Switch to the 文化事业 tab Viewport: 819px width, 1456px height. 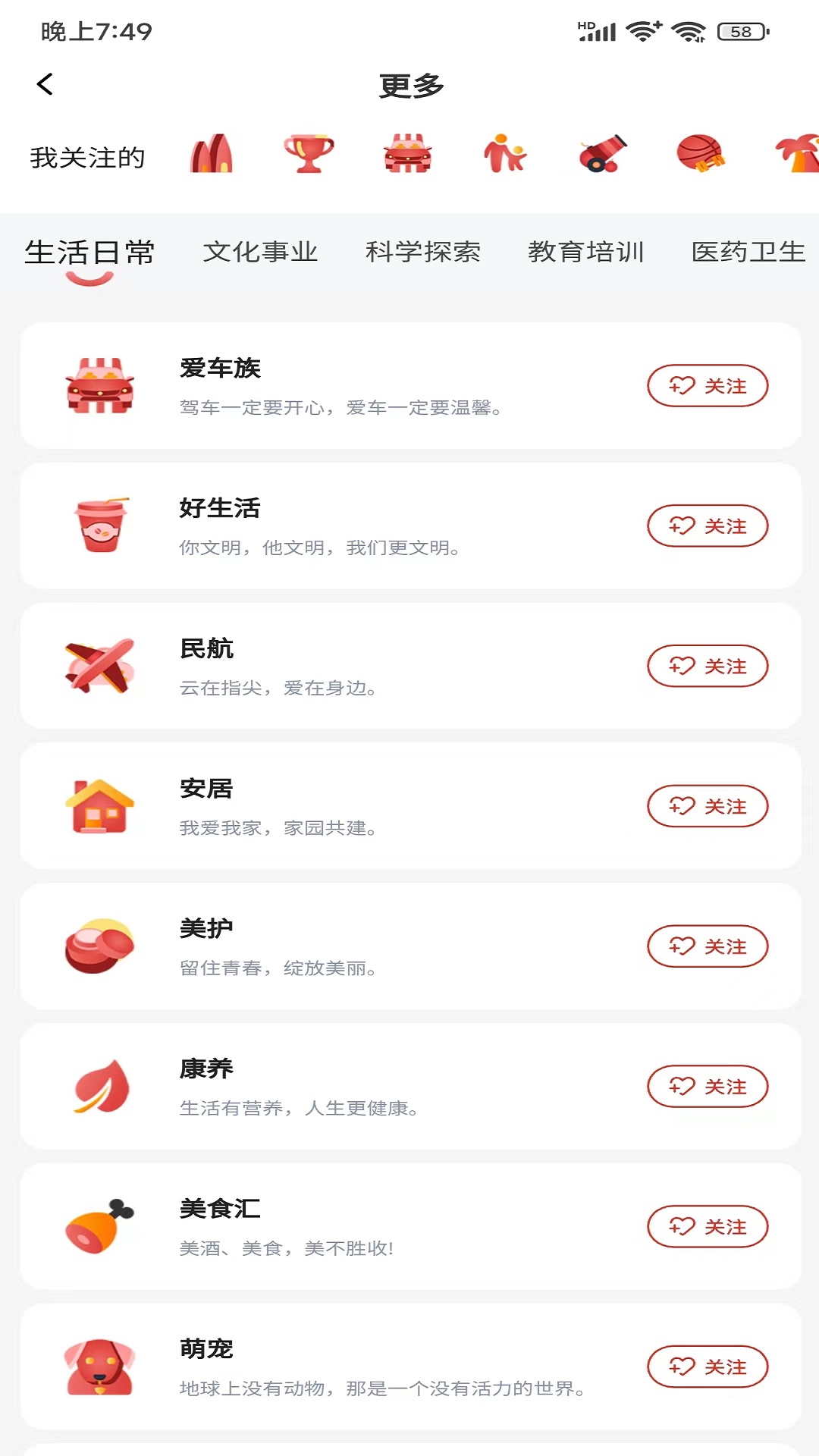(x=261, y=252)
